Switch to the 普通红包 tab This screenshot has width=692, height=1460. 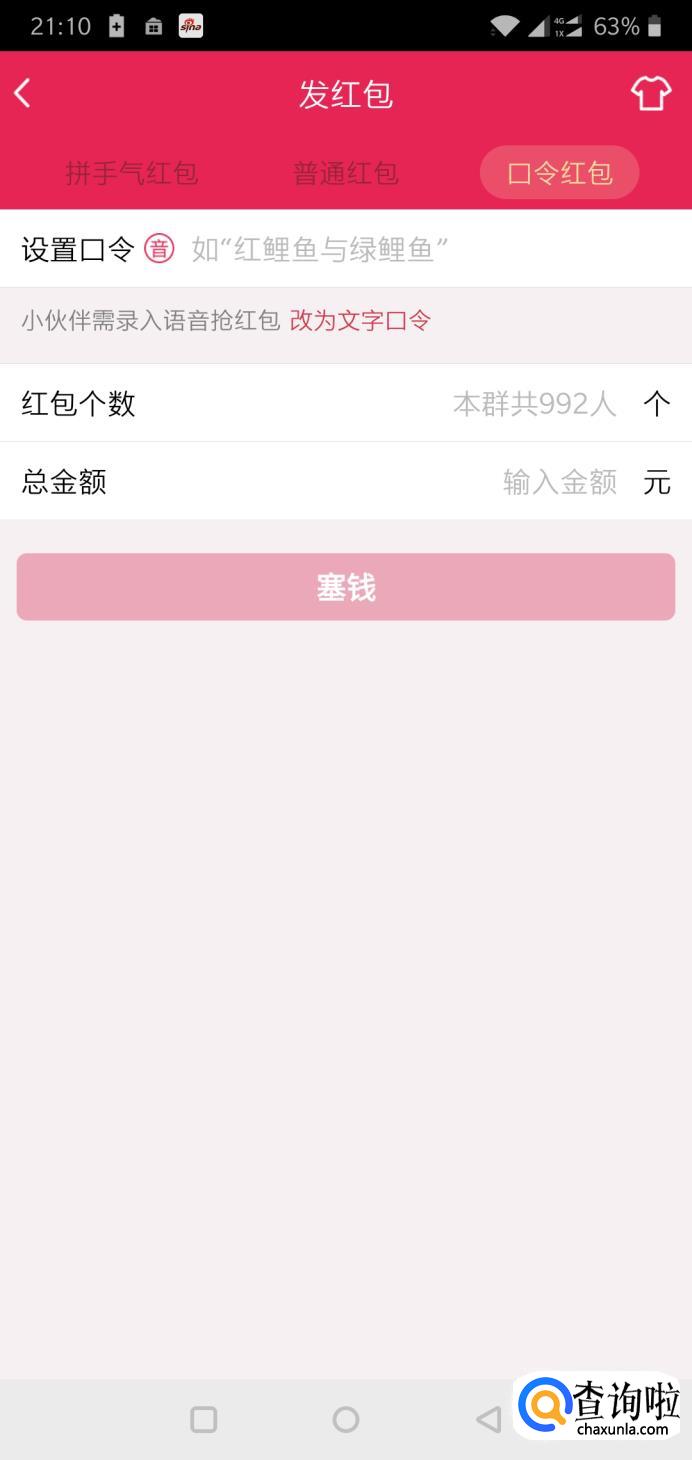[346, 173]
